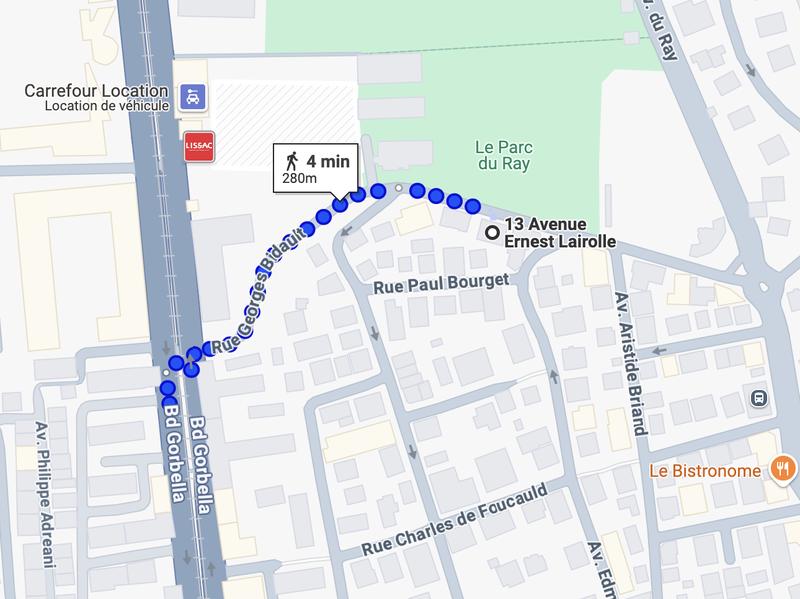
Task: Open the Carrefour Location place marker
Action: coord(191,97)
